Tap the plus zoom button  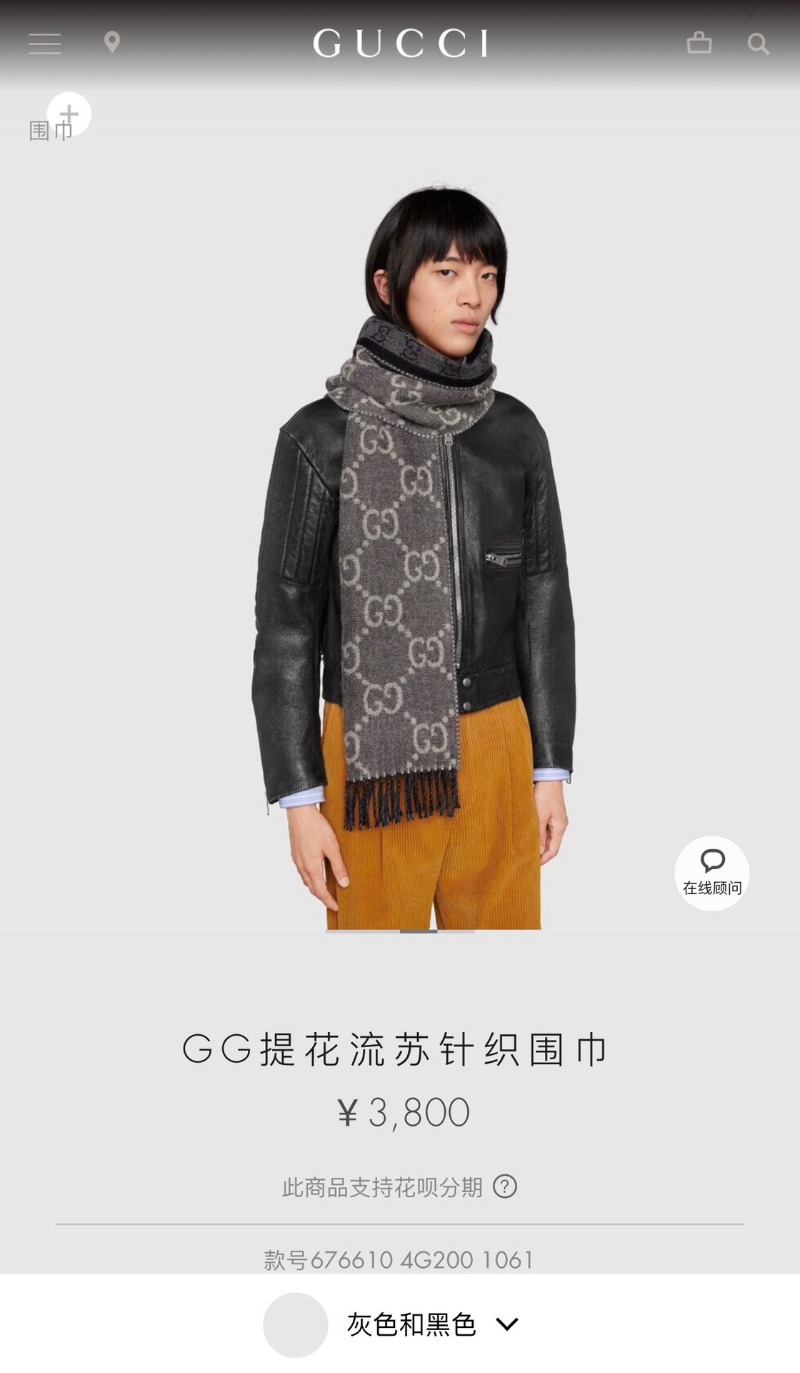pos(69,114)
